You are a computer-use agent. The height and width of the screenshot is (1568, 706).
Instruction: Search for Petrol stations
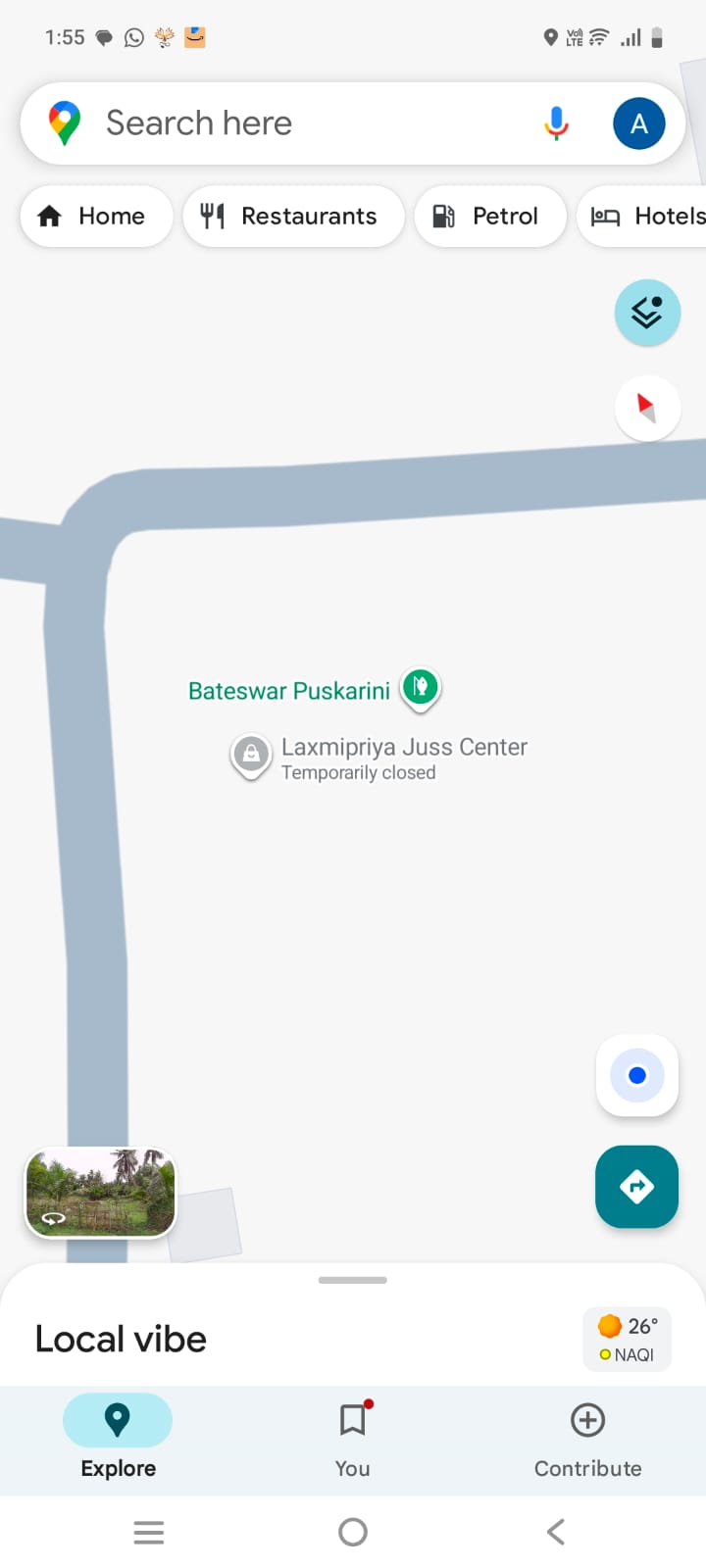tap(490, 216)
